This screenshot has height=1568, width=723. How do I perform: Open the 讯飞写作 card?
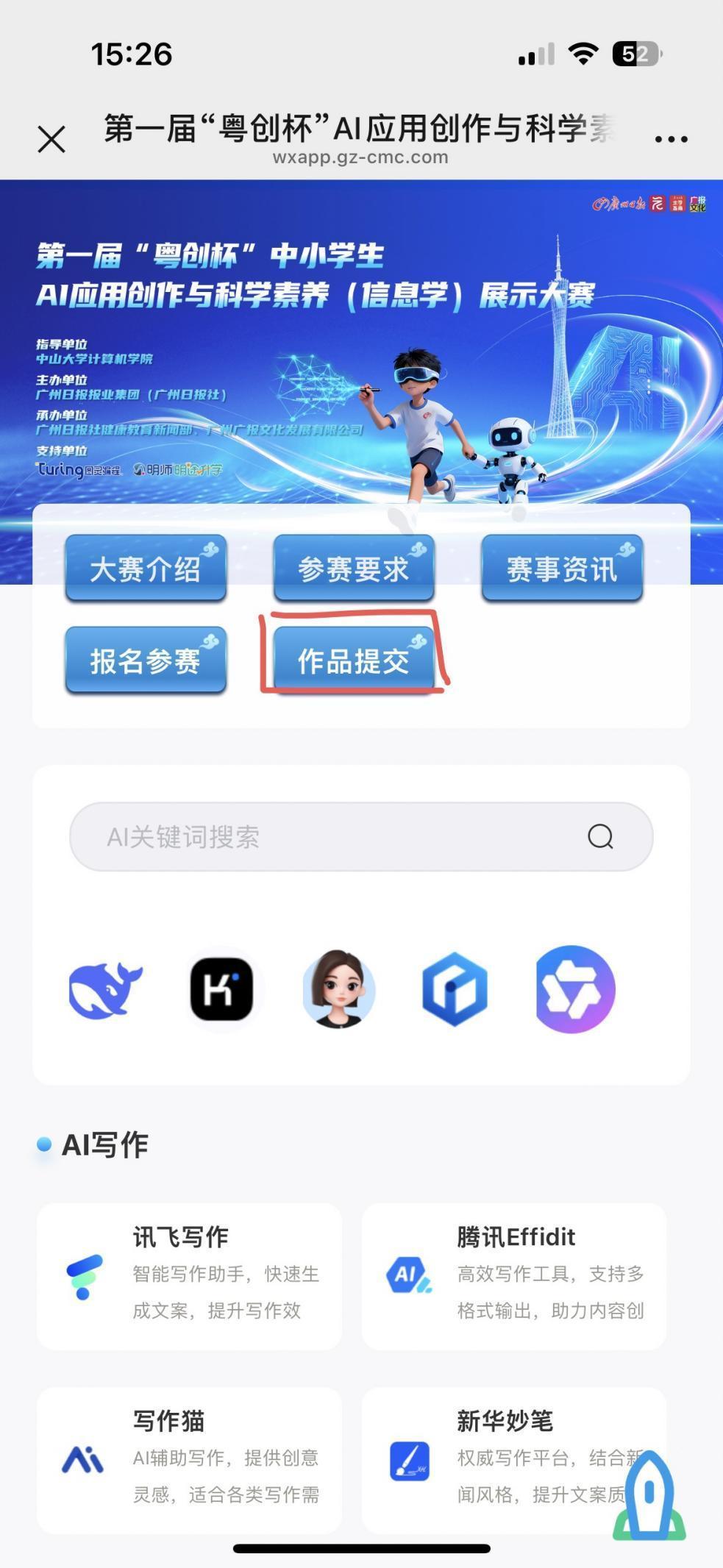tap(189, 1276)
